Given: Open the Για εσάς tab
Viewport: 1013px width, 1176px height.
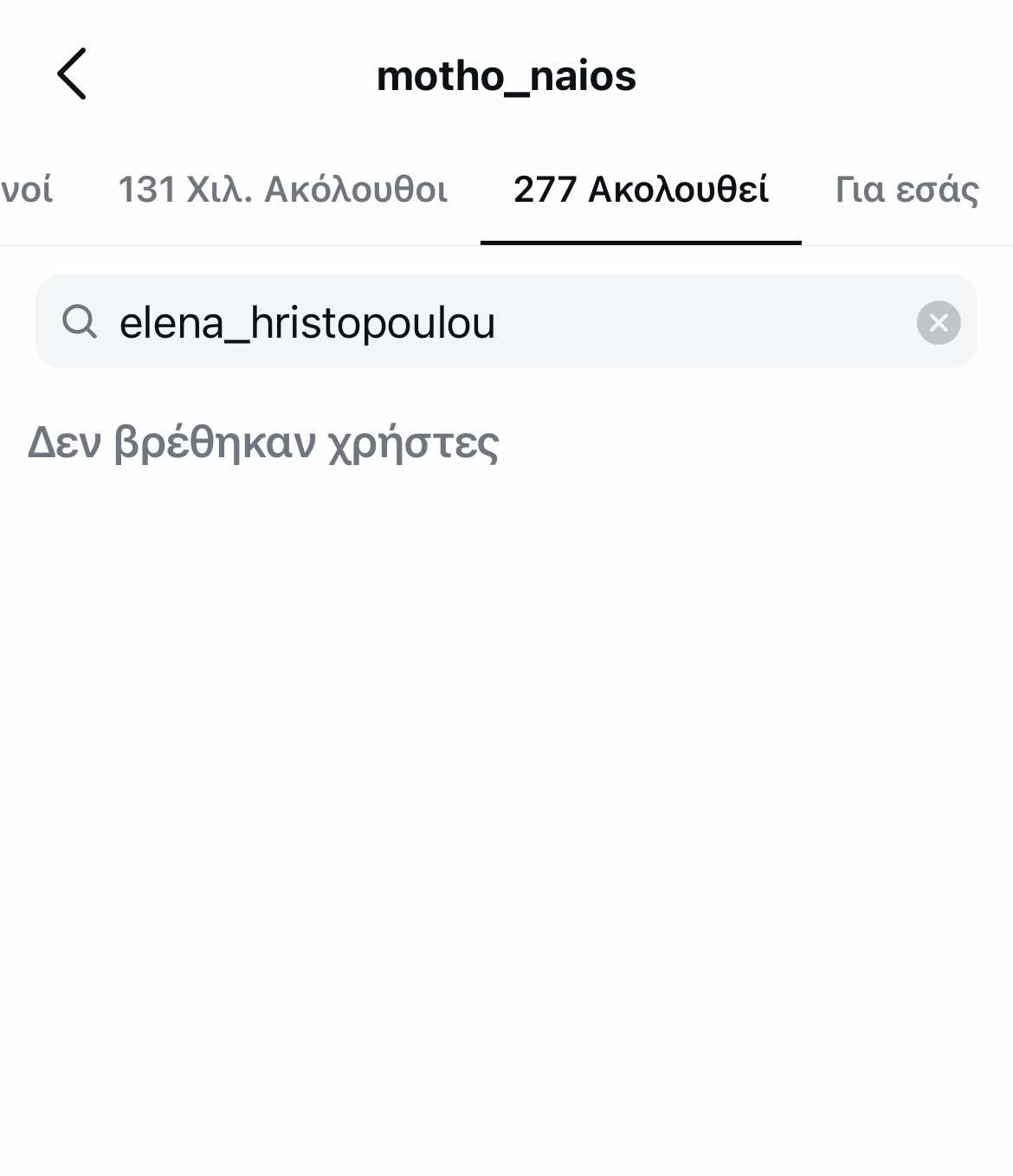Looking at the screenshot, I should [x=907, y=190].
